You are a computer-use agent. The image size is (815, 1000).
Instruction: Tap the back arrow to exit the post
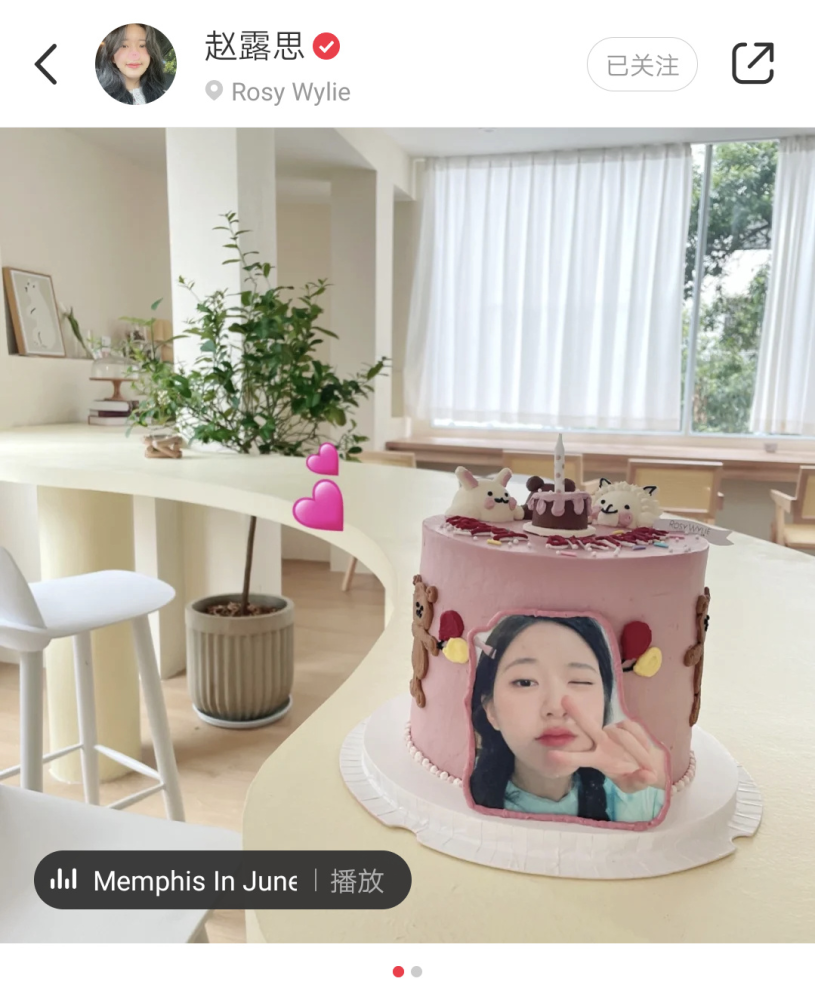tap(45, 62)
